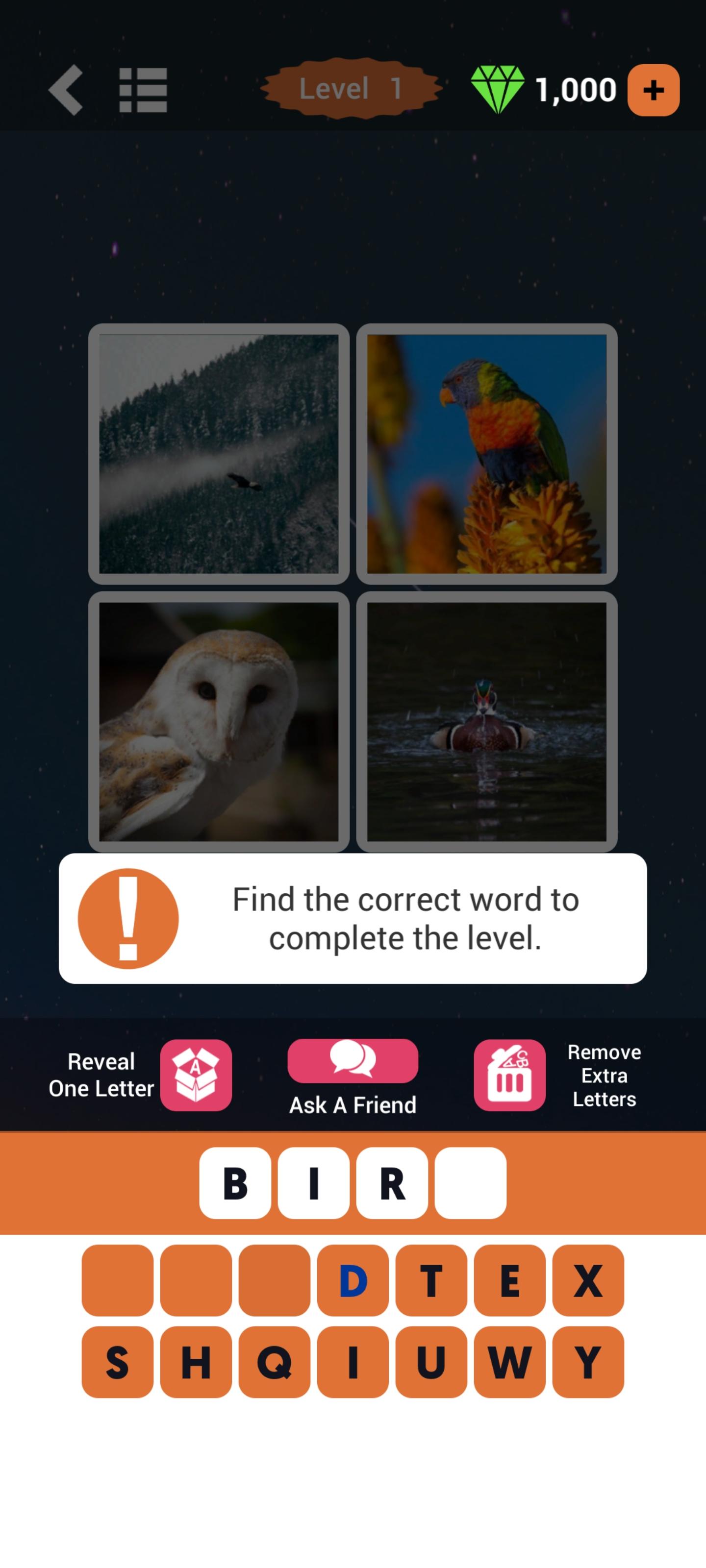
Task: Go back with the arrow icon
Action: click(66, 90)
